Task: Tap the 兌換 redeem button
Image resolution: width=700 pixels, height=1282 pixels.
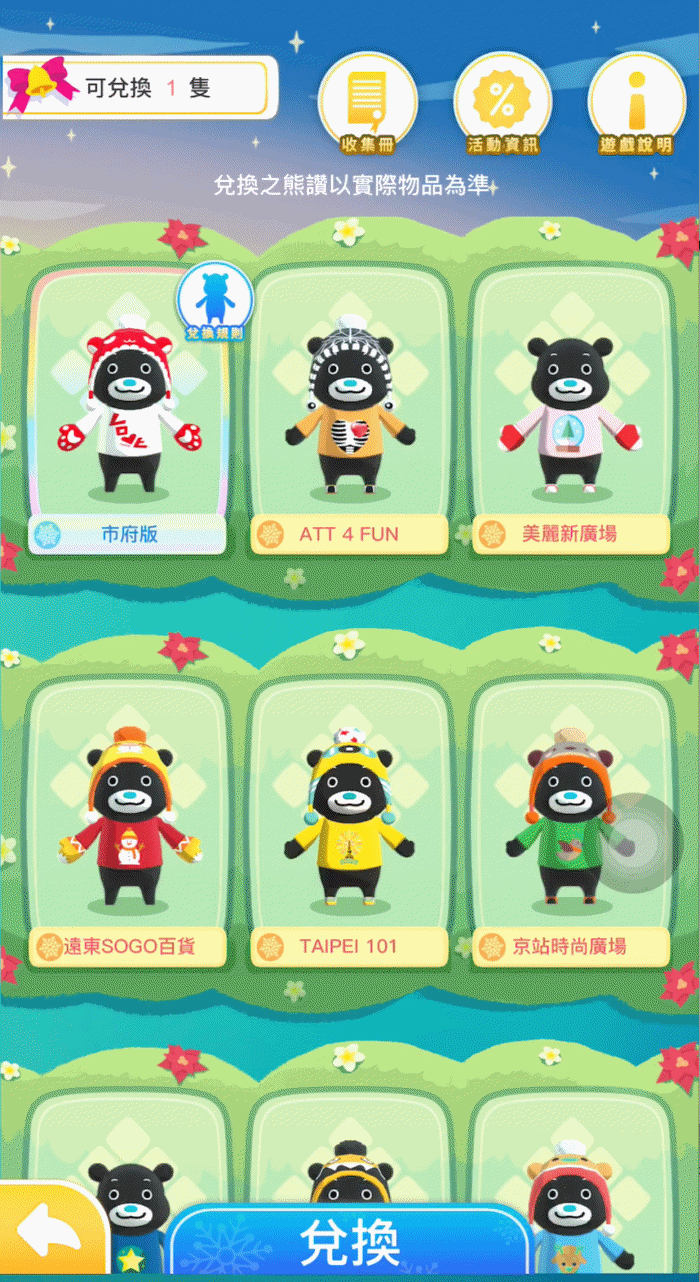Action: (x=350, y=1243)
